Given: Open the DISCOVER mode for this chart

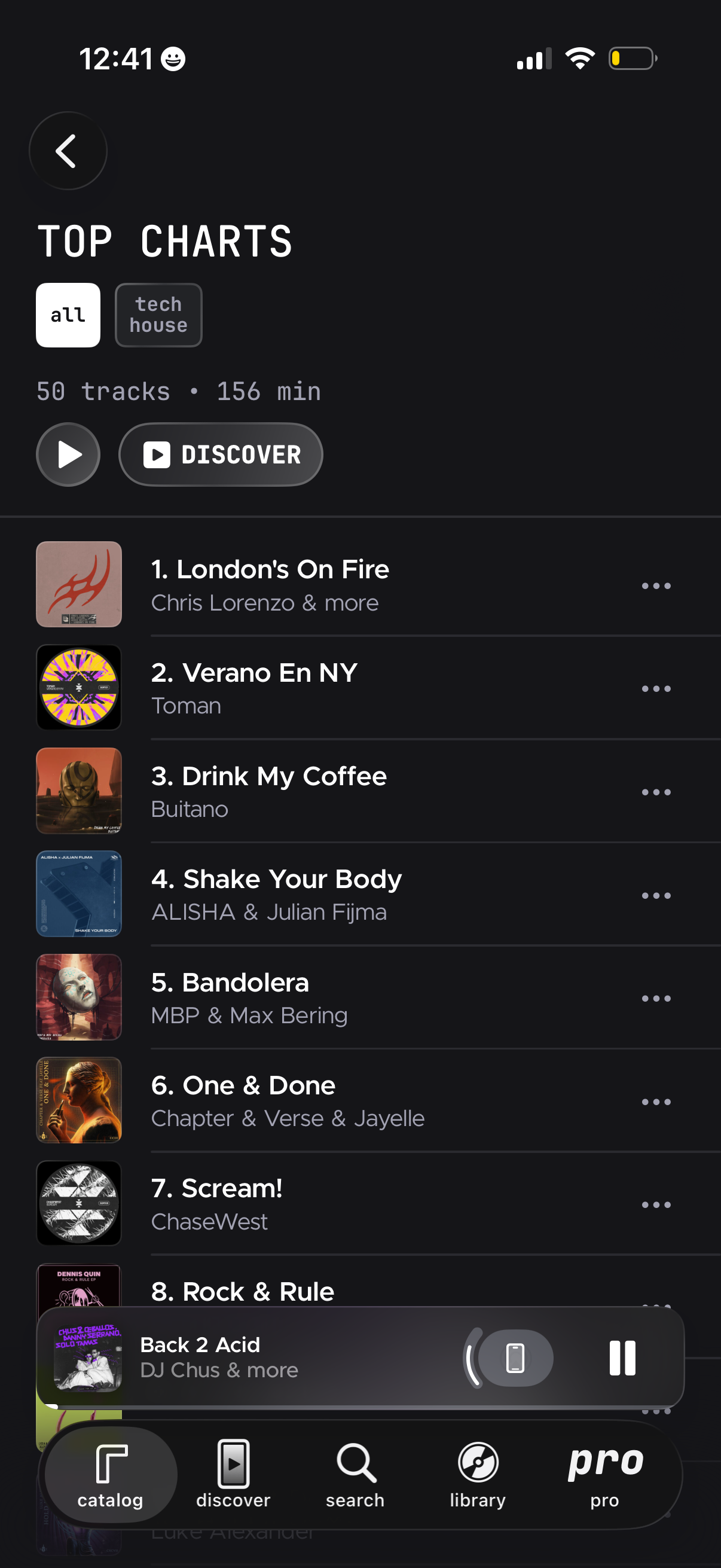Looking at the screenshot, I should [x=220, y=454].
